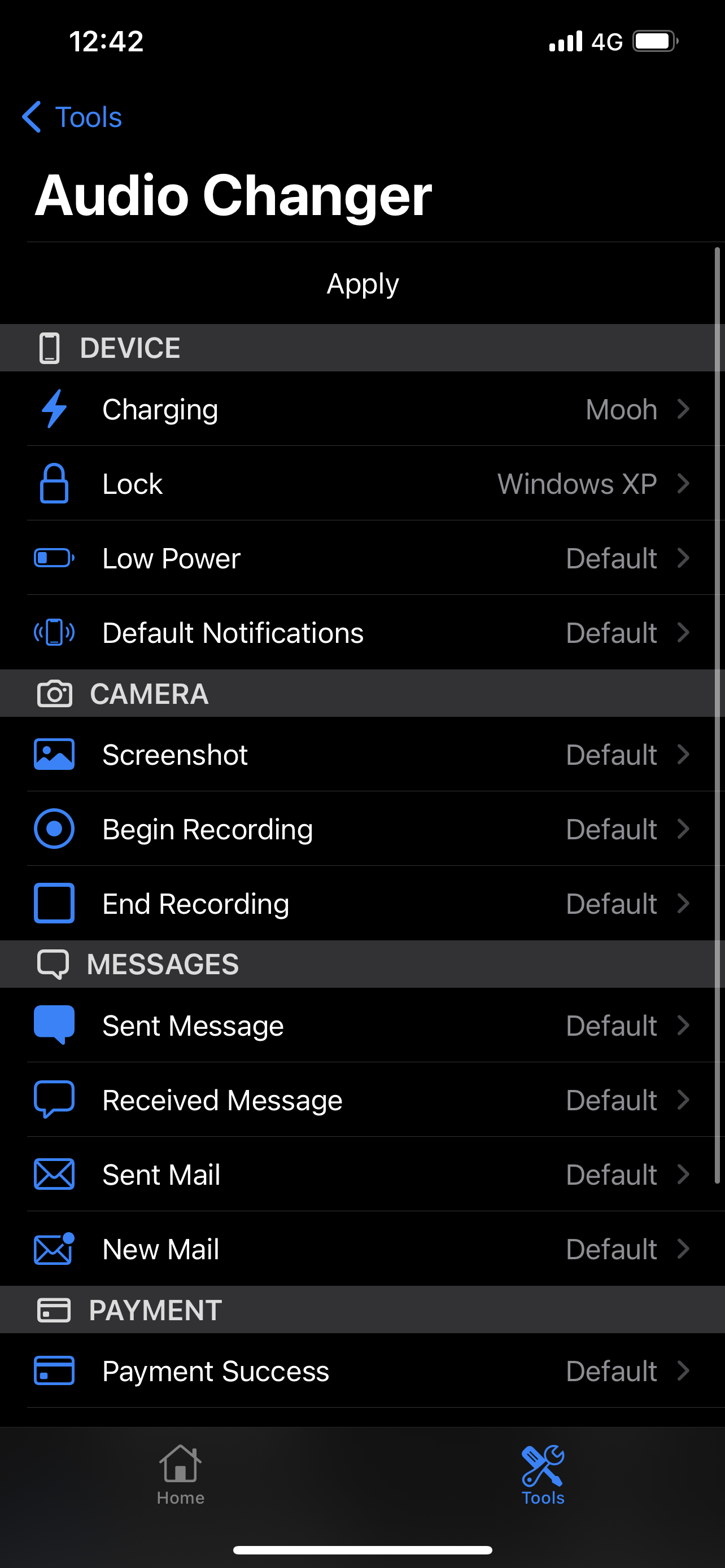Open the Screenshot sound setting

coord(362,755)
